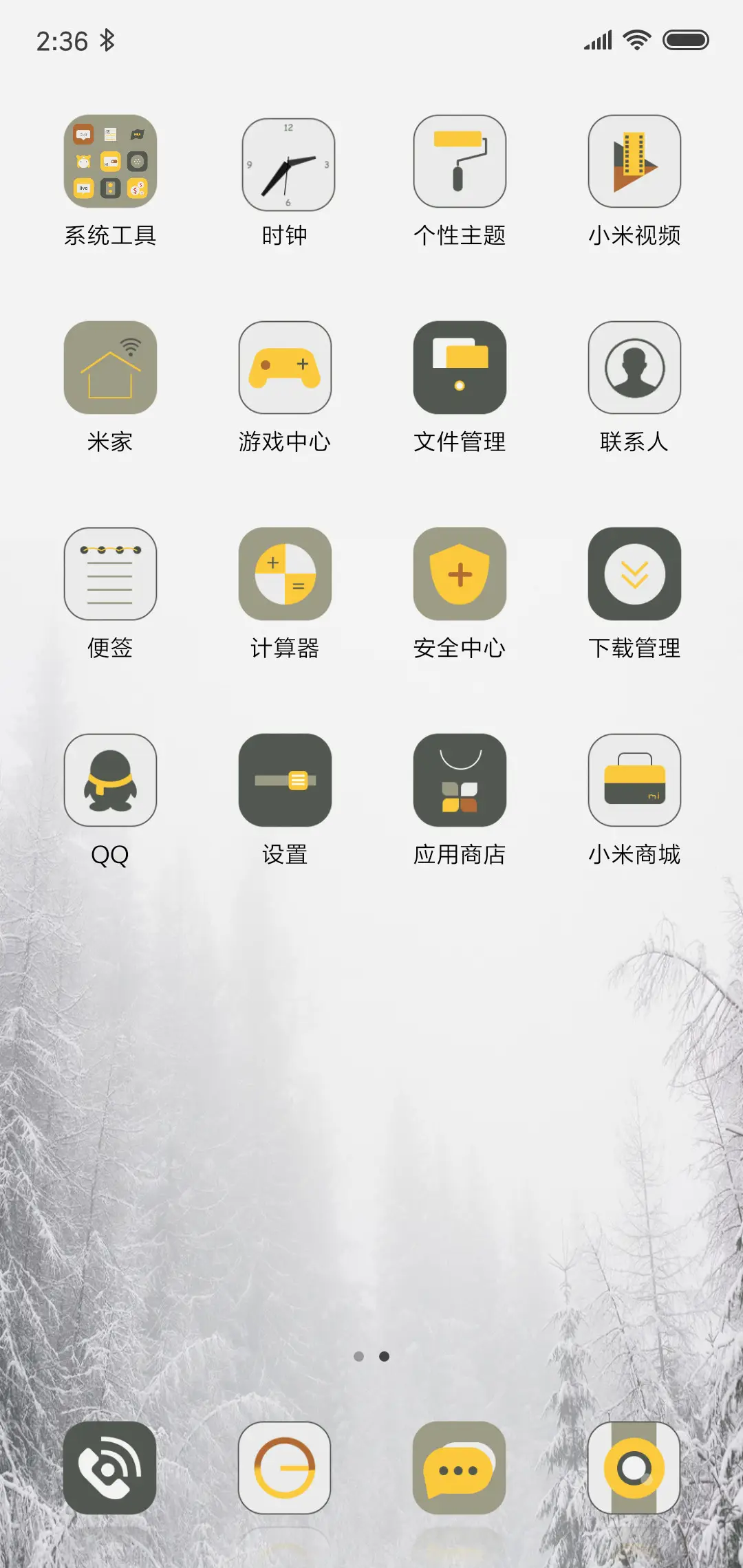The width and height of the screenshot is (743, 1568).
Task: Open 下载管理 Download Manager
Action: 634,574
